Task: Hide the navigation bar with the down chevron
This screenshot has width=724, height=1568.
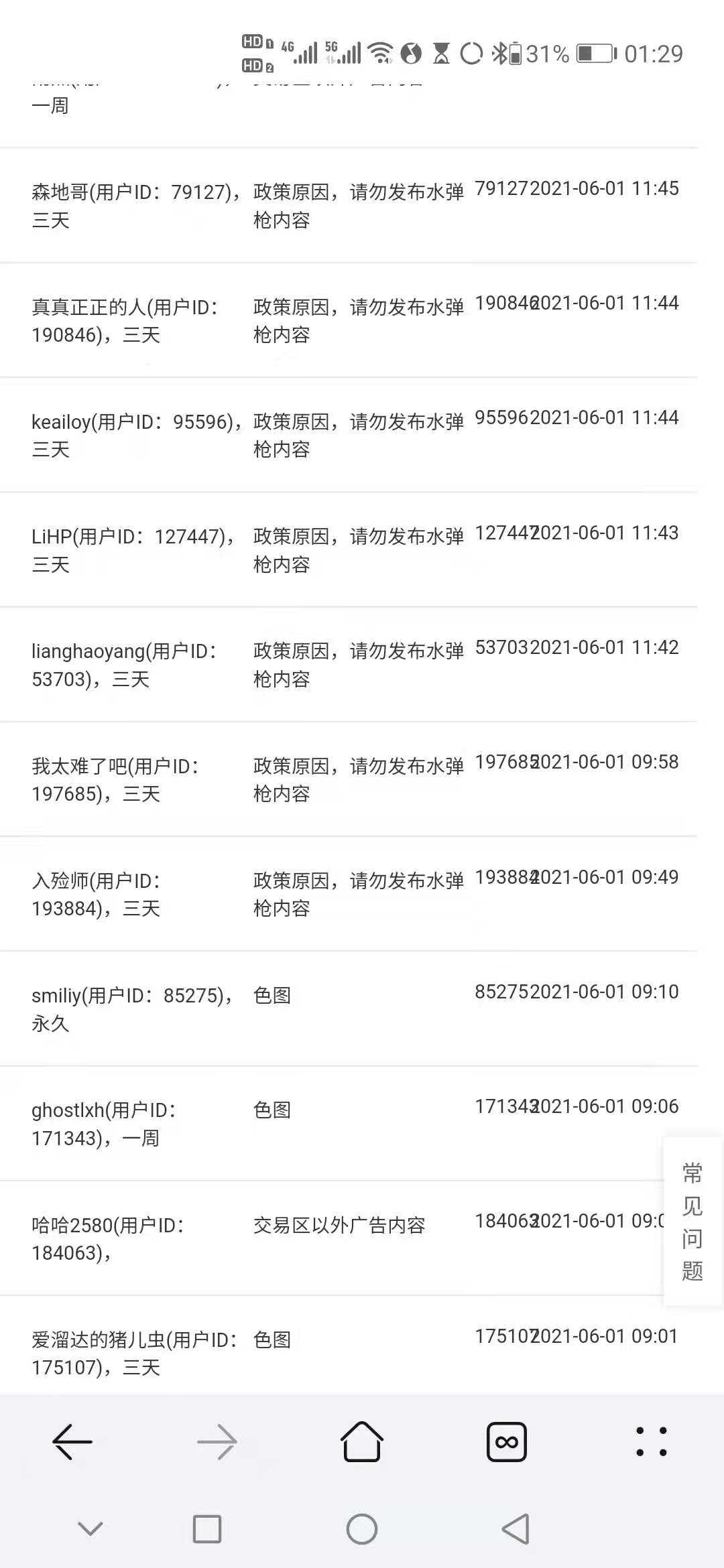Action: pyautogui.click(x=90, y=1528)
